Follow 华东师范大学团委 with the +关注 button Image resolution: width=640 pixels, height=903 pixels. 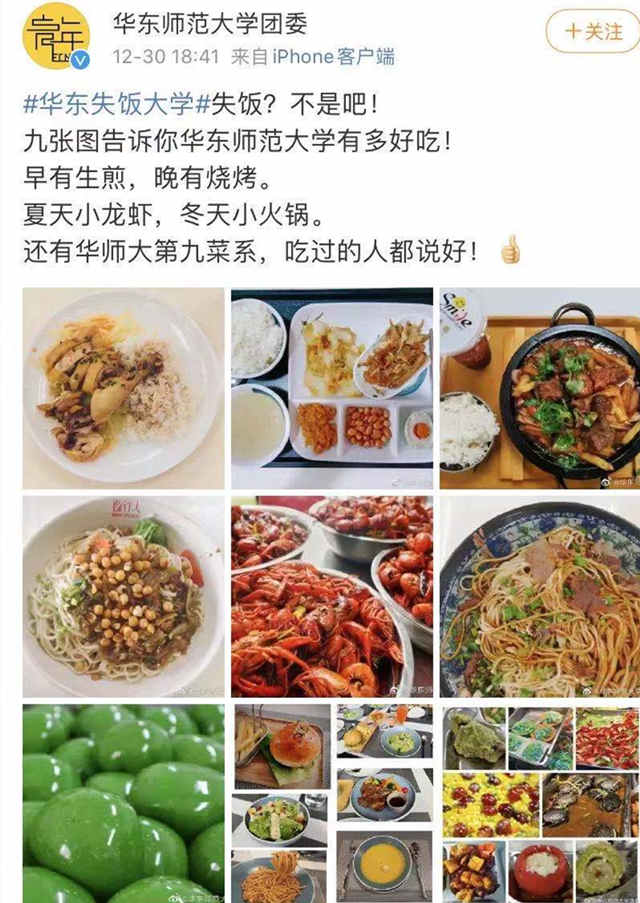coord(593,32)
